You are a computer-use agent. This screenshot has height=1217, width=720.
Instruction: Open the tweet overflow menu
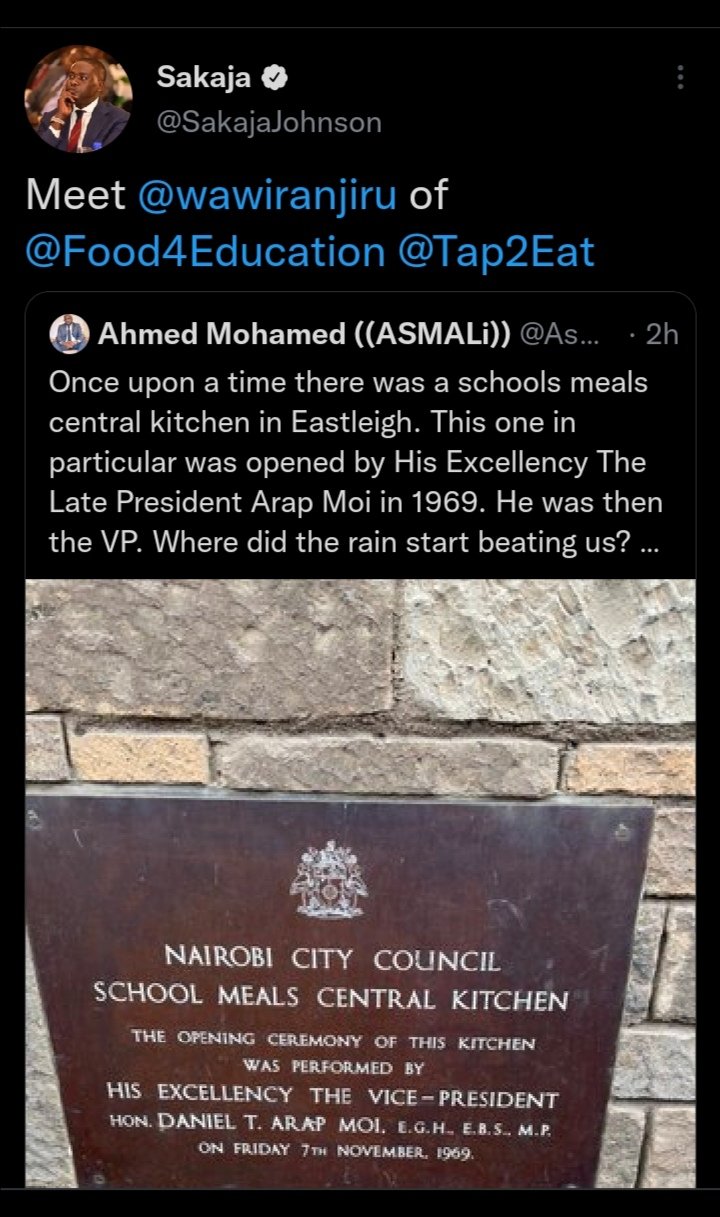coord(680,78)
